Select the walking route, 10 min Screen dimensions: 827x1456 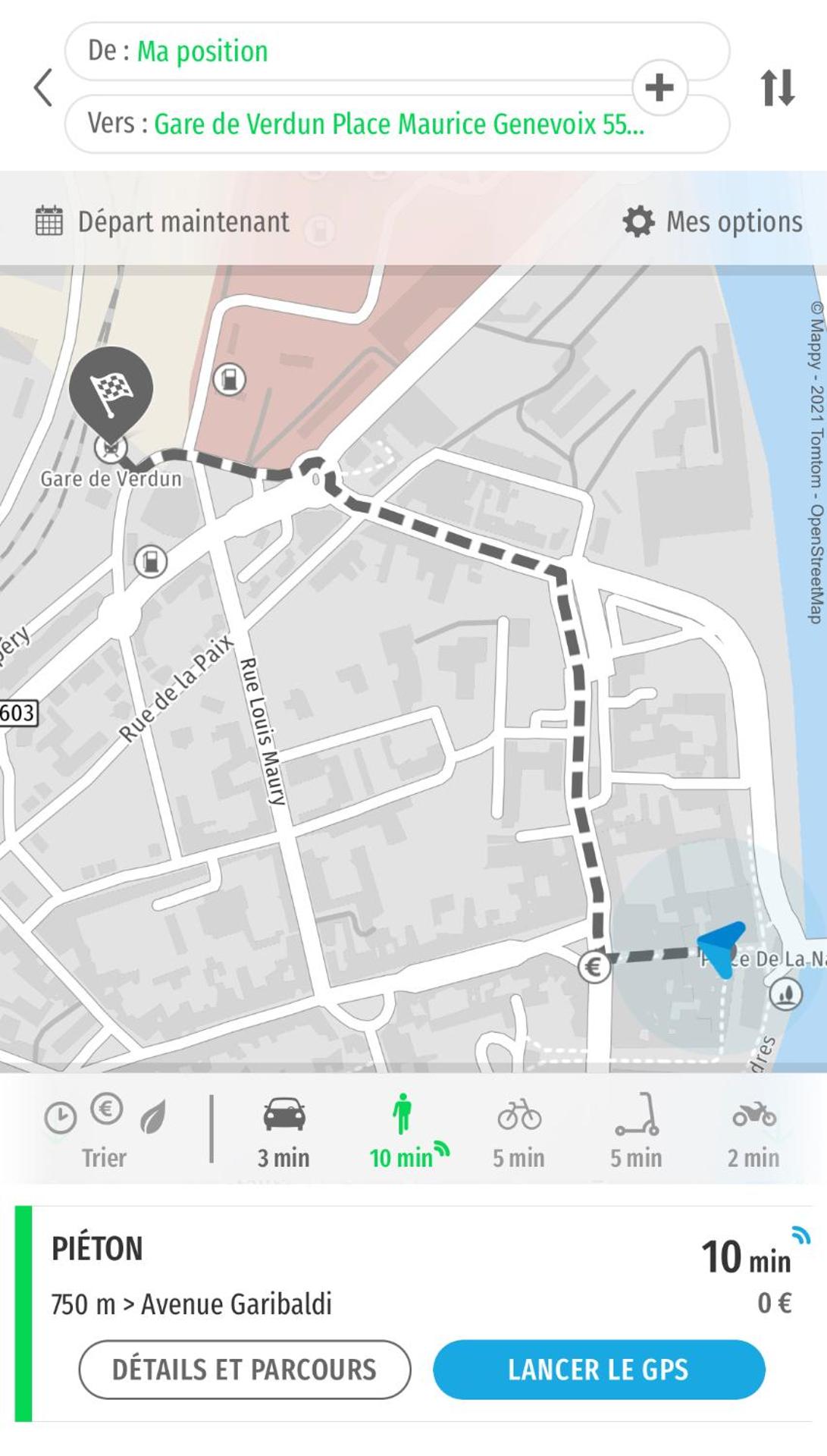coord(403,1131)
